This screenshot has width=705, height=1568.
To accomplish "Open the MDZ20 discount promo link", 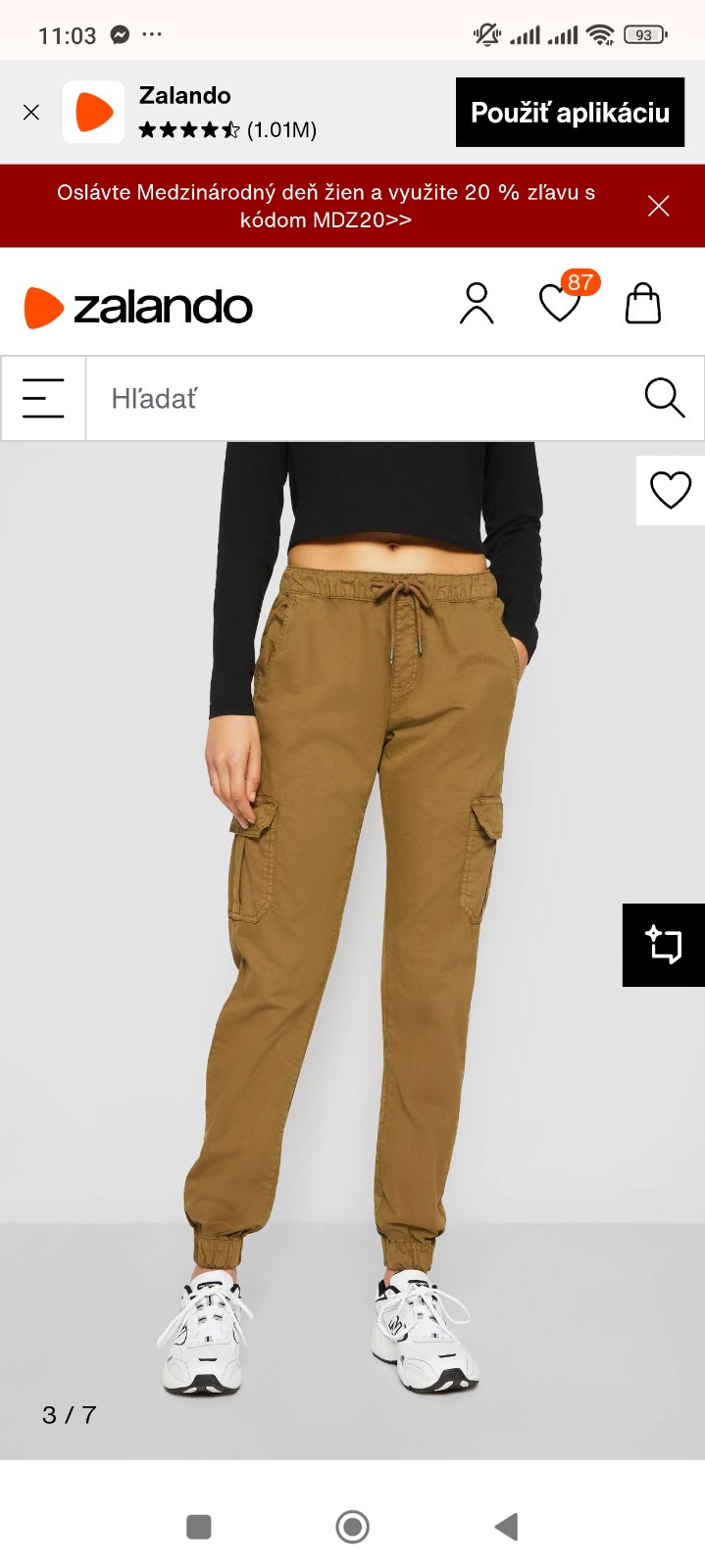I will (x=326, y=206).
